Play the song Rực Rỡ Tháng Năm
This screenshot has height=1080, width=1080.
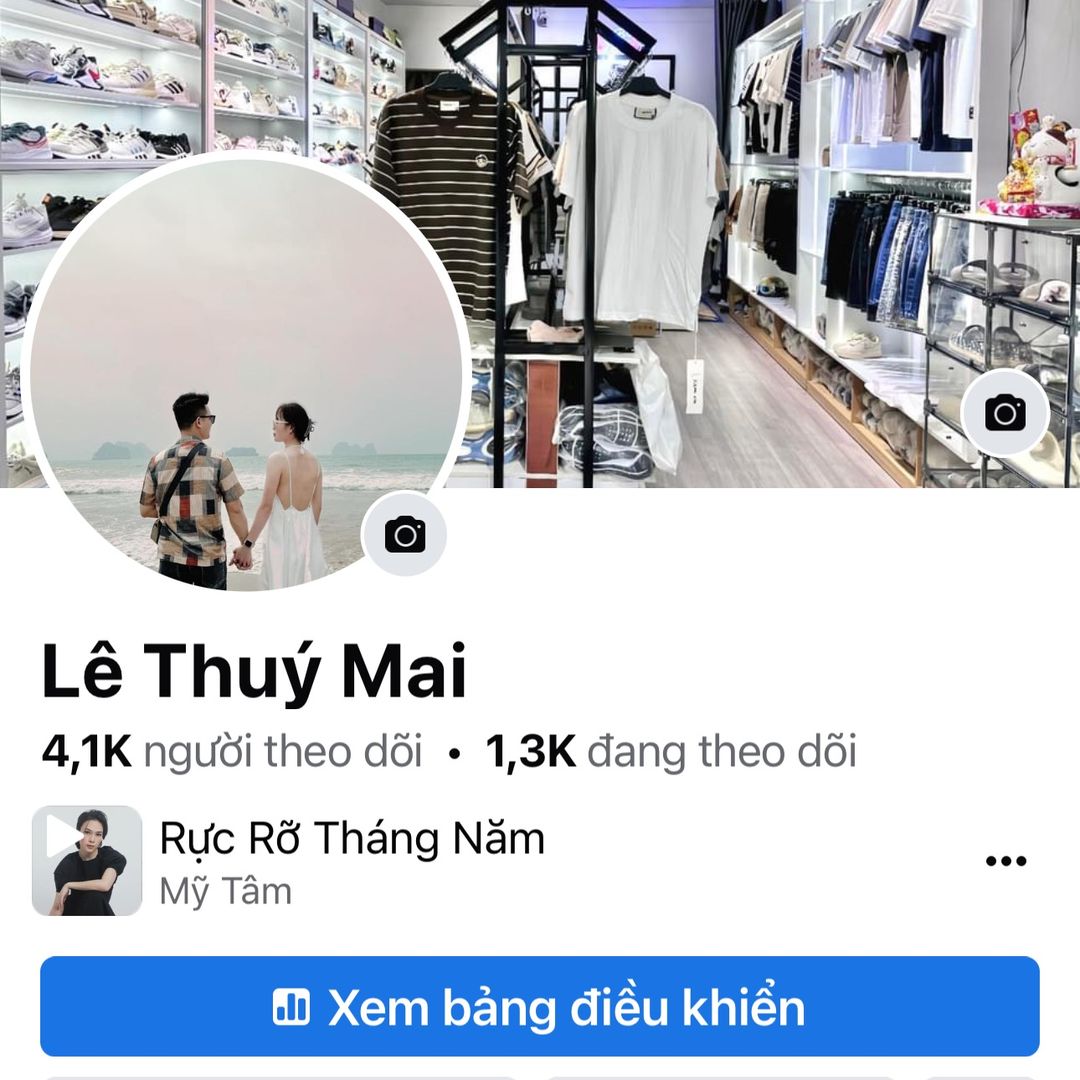point(87,860)
